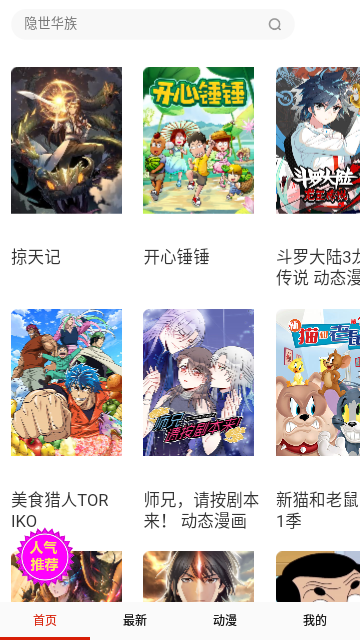
Task: Switch to the 最新 tab
Action: pos(135,620)
